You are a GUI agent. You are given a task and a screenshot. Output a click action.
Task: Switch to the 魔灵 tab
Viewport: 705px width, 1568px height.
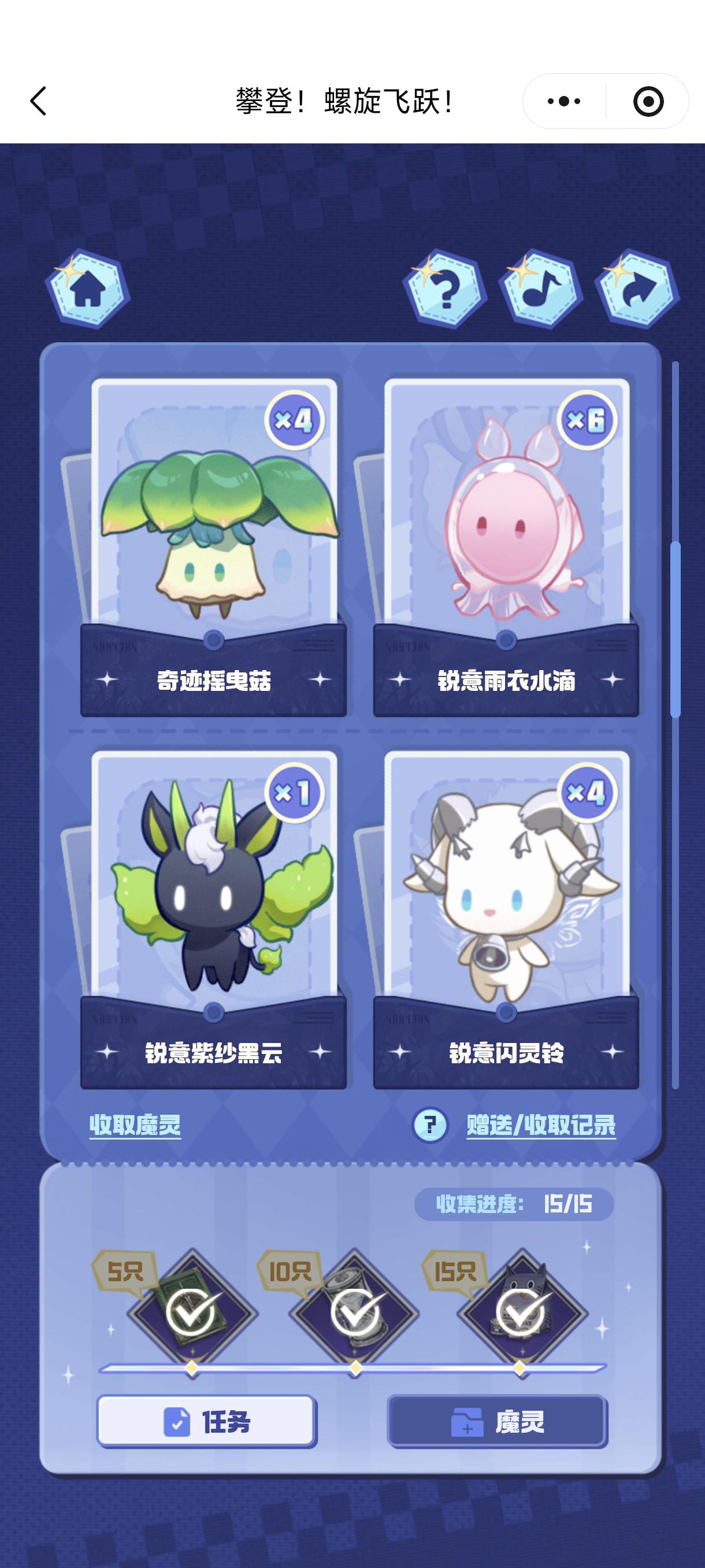coord(497,1422)
